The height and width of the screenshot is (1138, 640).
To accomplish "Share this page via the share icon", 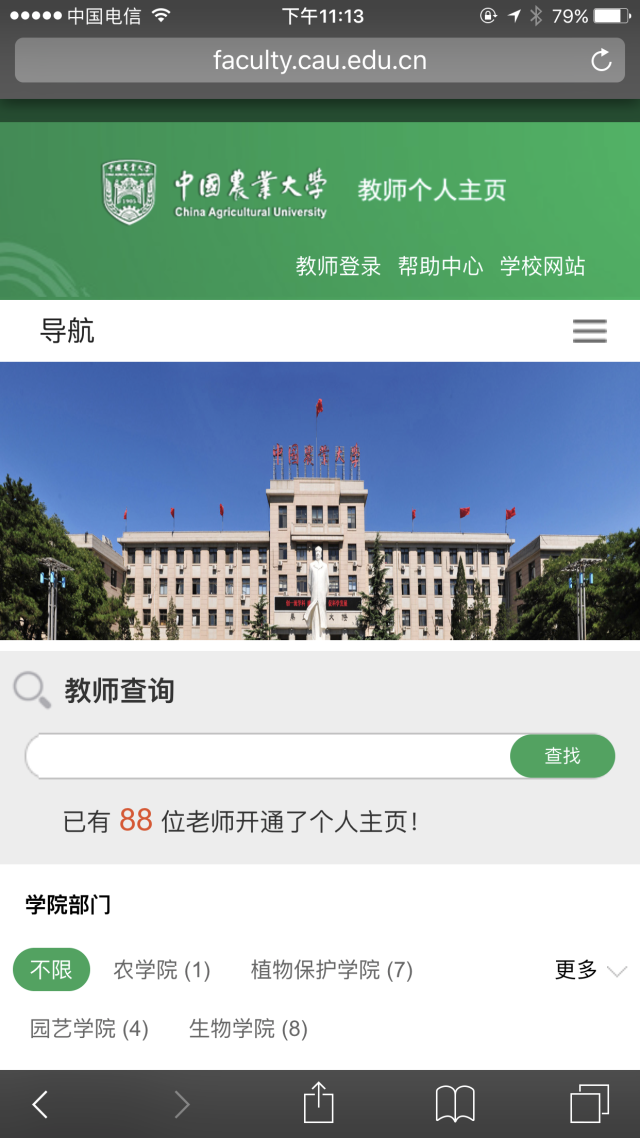I will [318, 1104].
